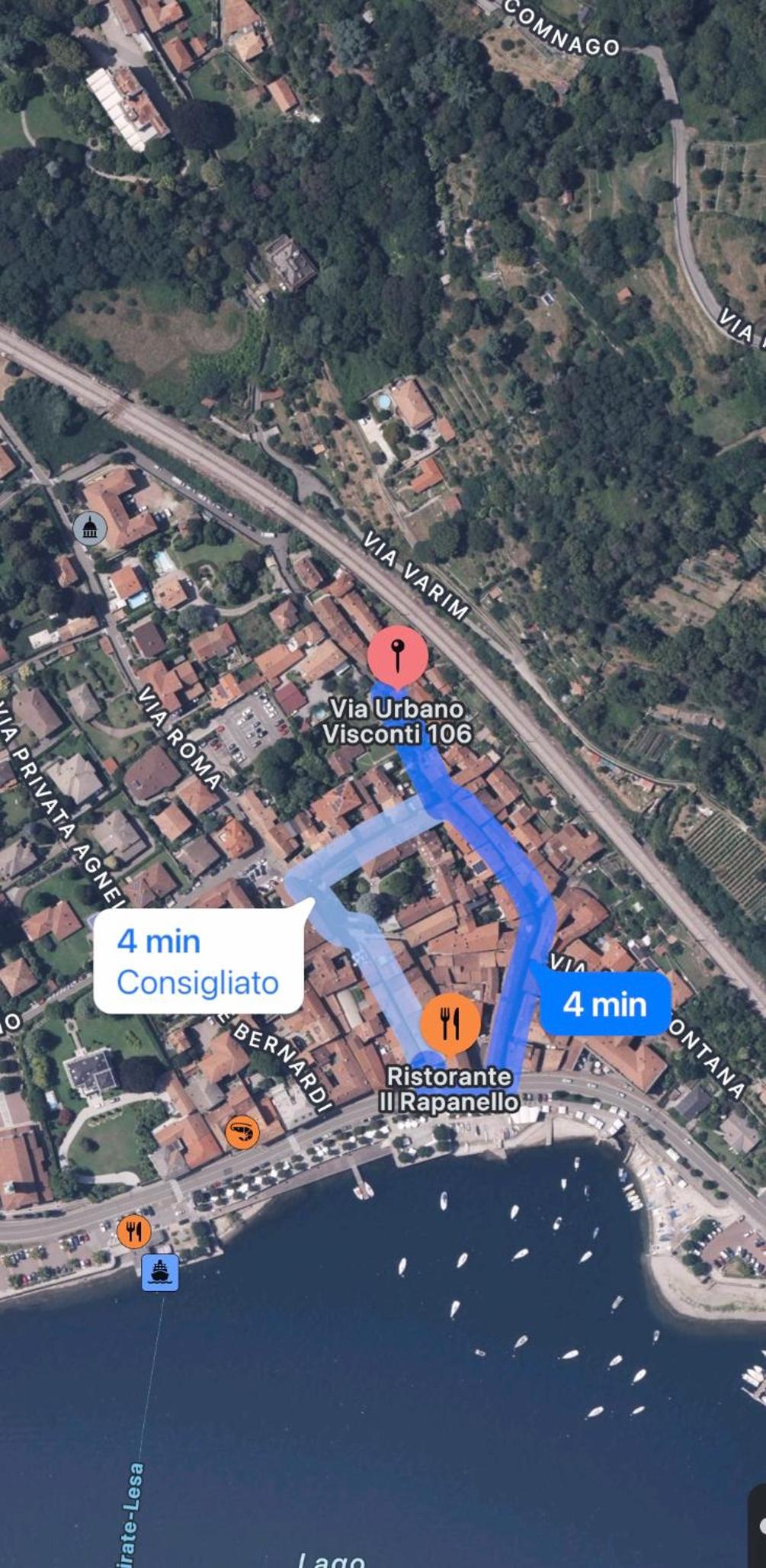Select the 4 min Consigliato route
The image size is (766, 1568).
(198, 961)
